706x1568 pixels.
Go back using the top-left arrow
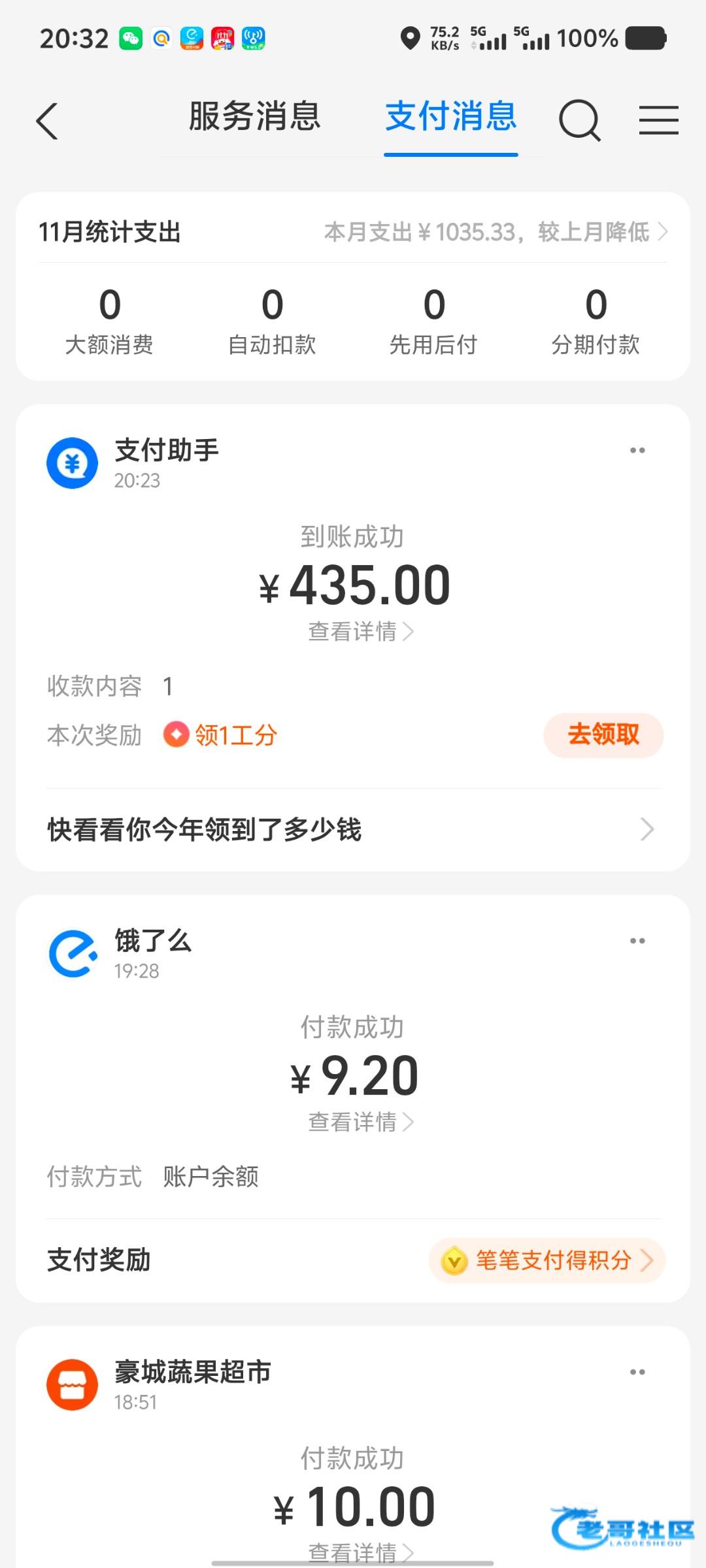47,121
